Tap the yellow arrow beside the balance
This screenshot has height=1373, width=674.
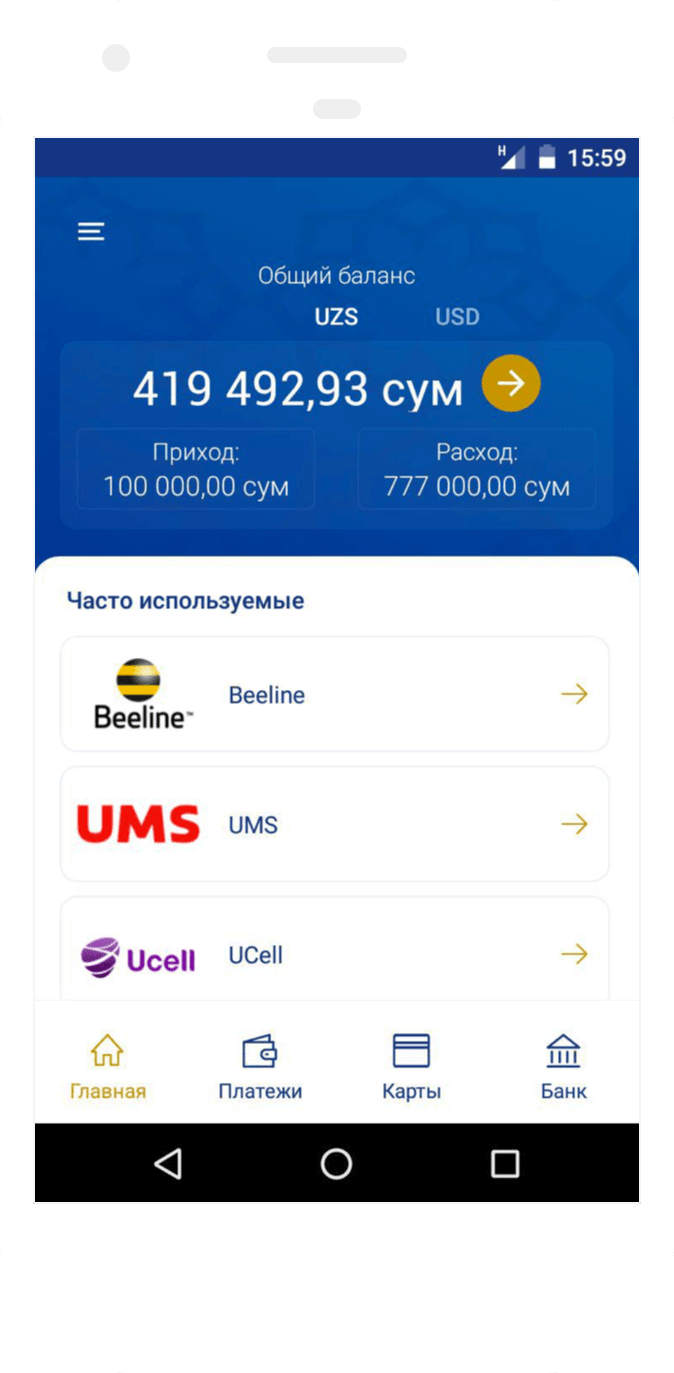click(x=511, y=383)
